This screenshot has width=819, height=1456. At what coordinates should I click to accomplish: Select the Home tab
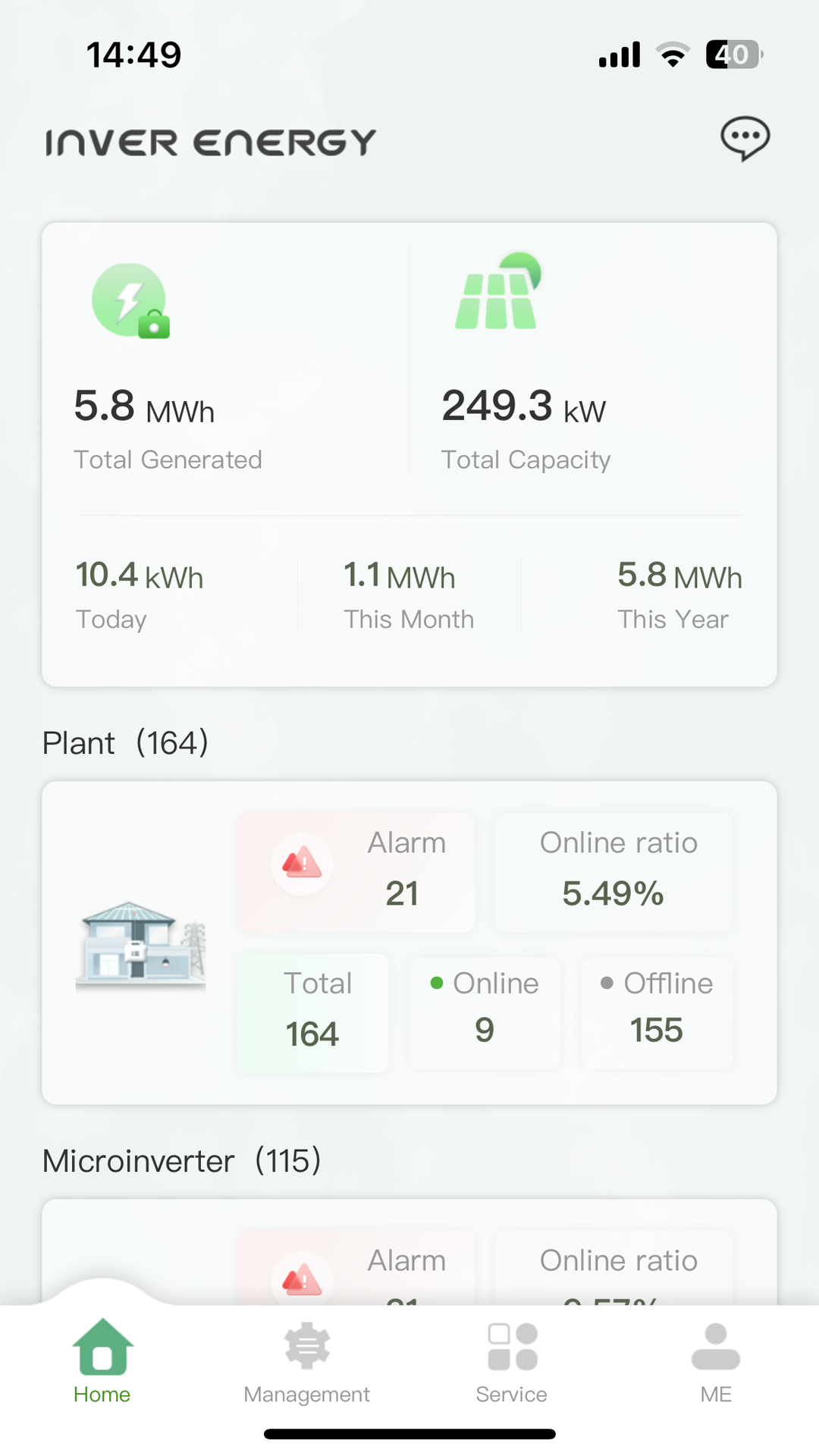(x=102, y=1363)
